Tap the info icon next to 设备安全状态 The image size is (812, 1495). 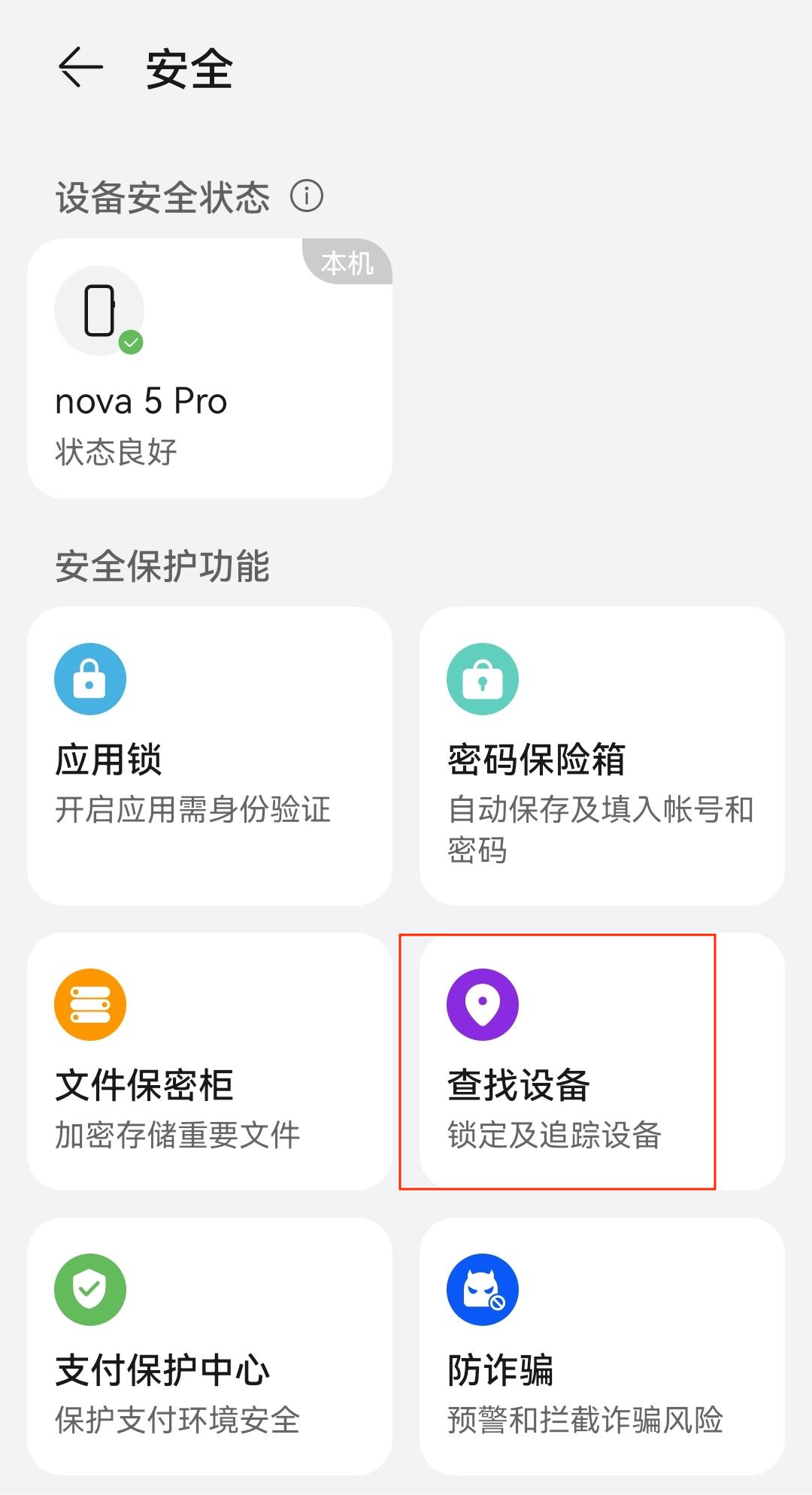[308, 197]
